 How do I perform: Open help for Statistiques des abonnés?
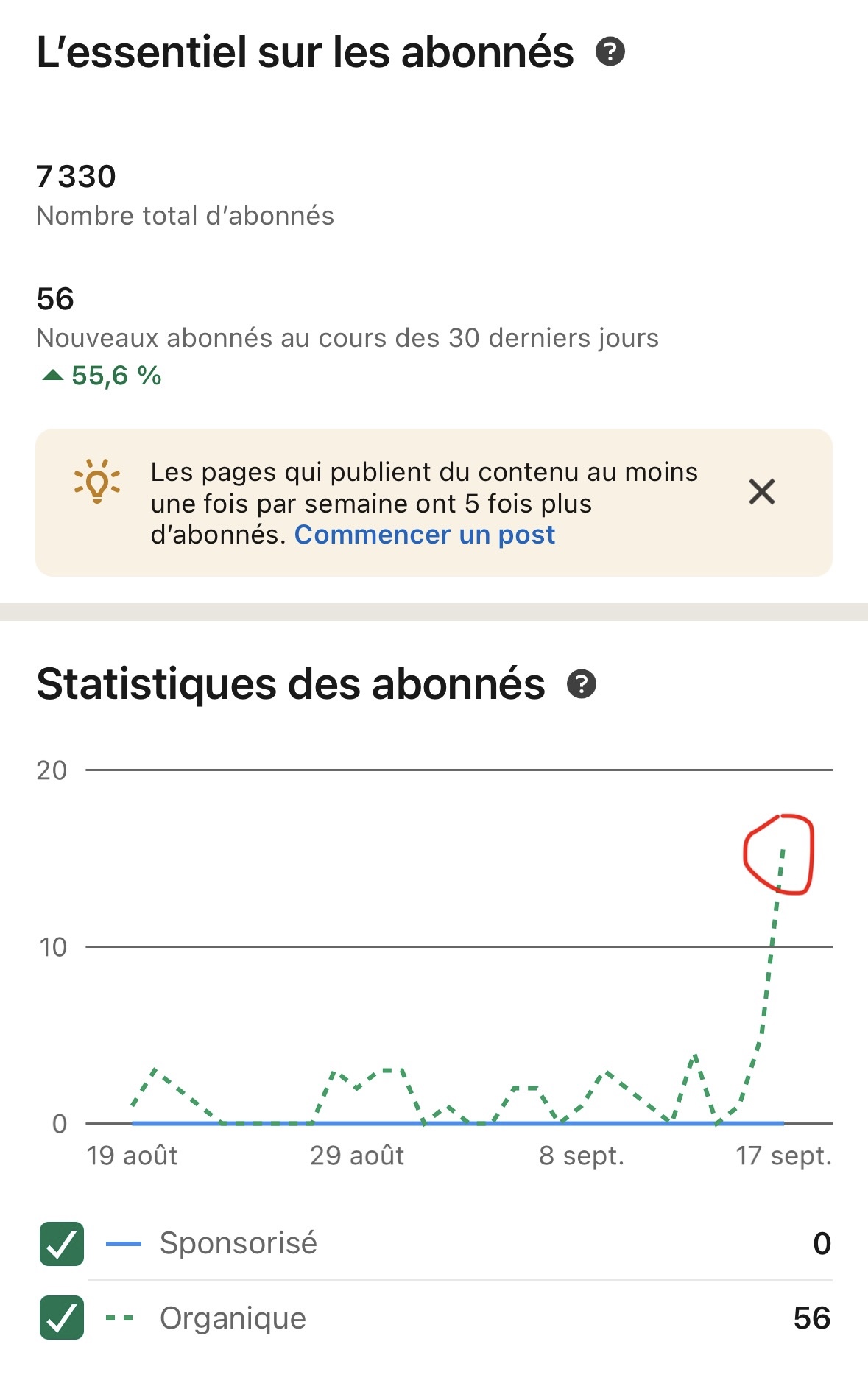pyautogui.click(x=581, y=684)
